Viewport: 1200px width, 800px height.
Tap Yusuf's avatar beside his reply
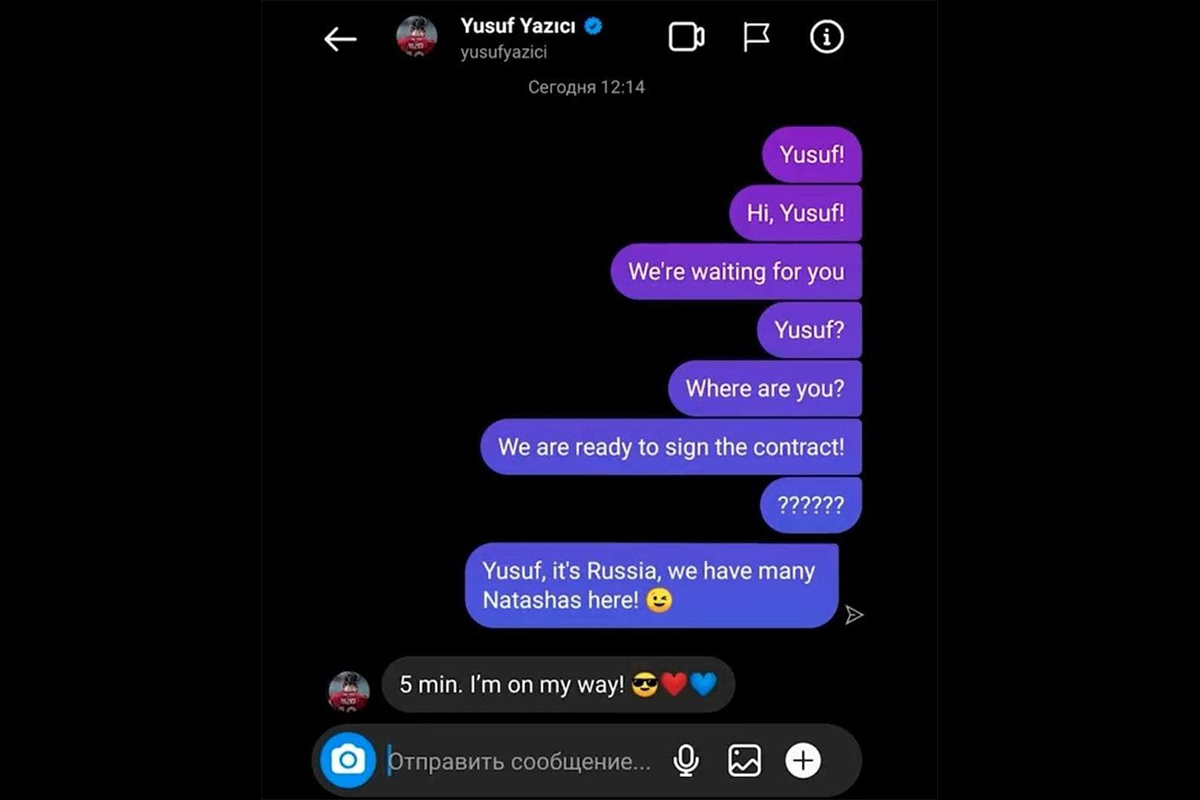coord(349,691)
